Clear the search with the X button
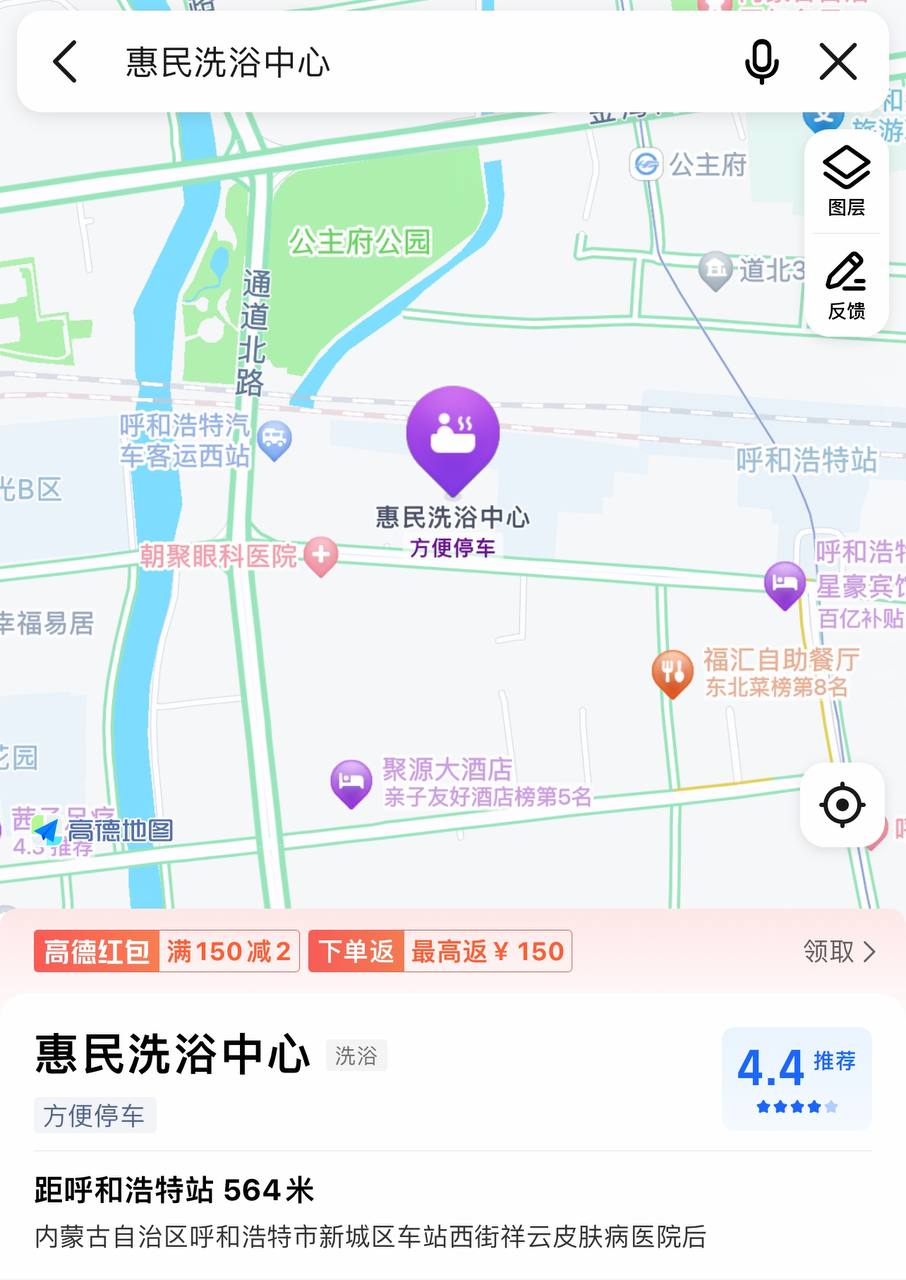The image size is (906, 1280). tap(838, 62)
